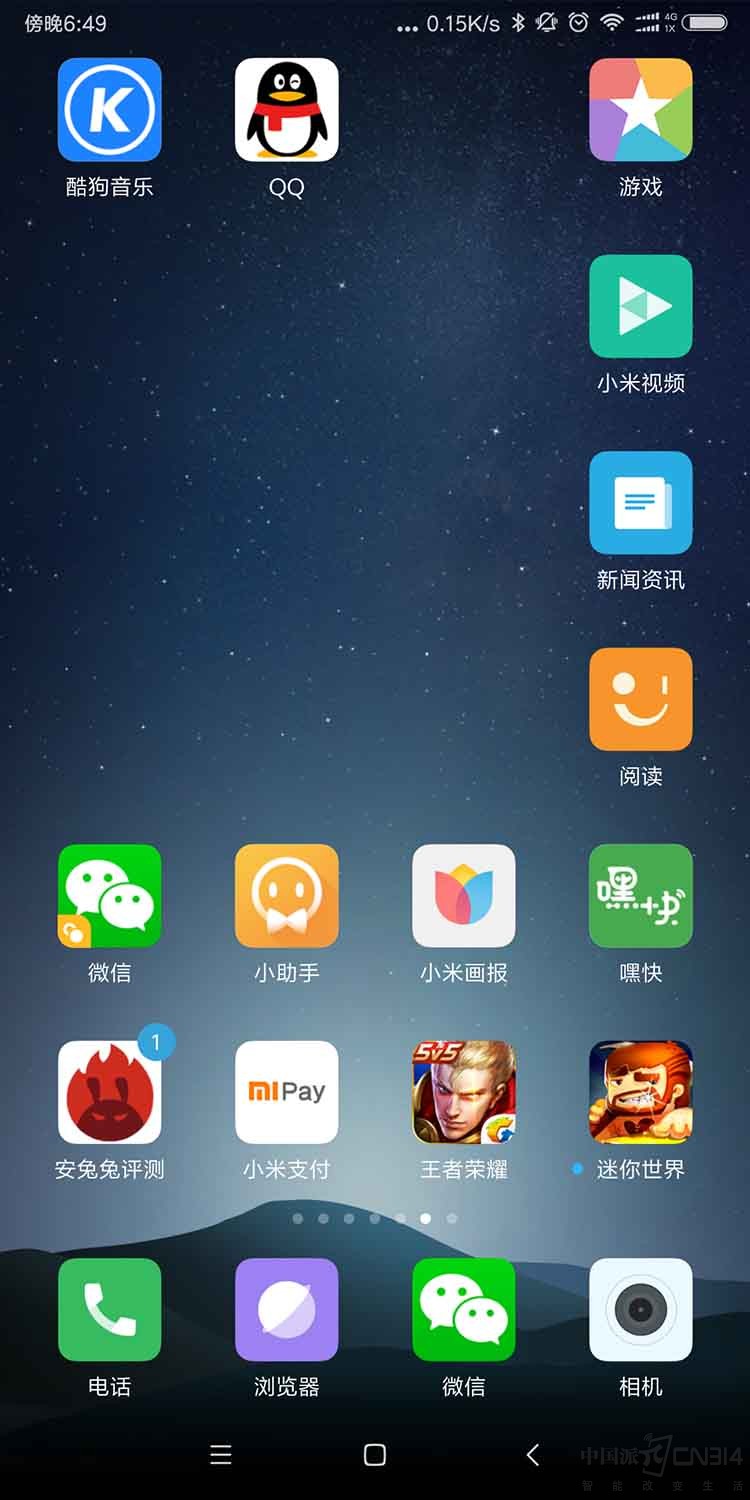Screen dimensions: 750x1500
Task: Open the cloned 微信 app in the grid
Action: click(109, 896)
